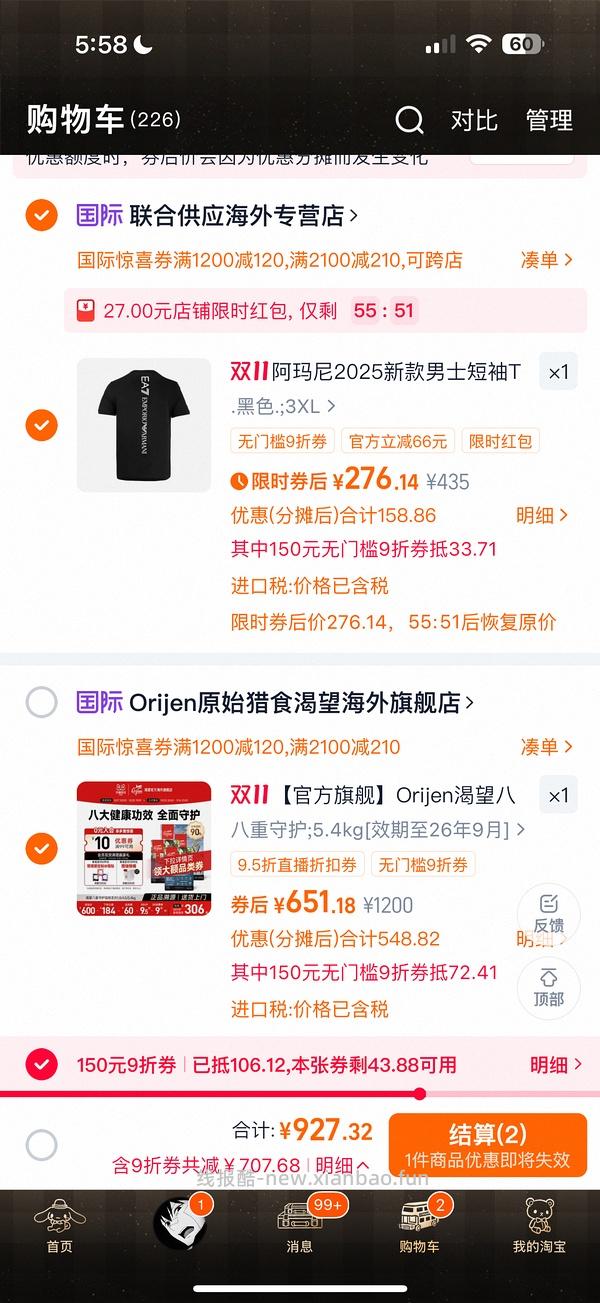This screenshot has width=600, height=1303.
Task: Open cart search magnifier icon
Action: (409, 121)
